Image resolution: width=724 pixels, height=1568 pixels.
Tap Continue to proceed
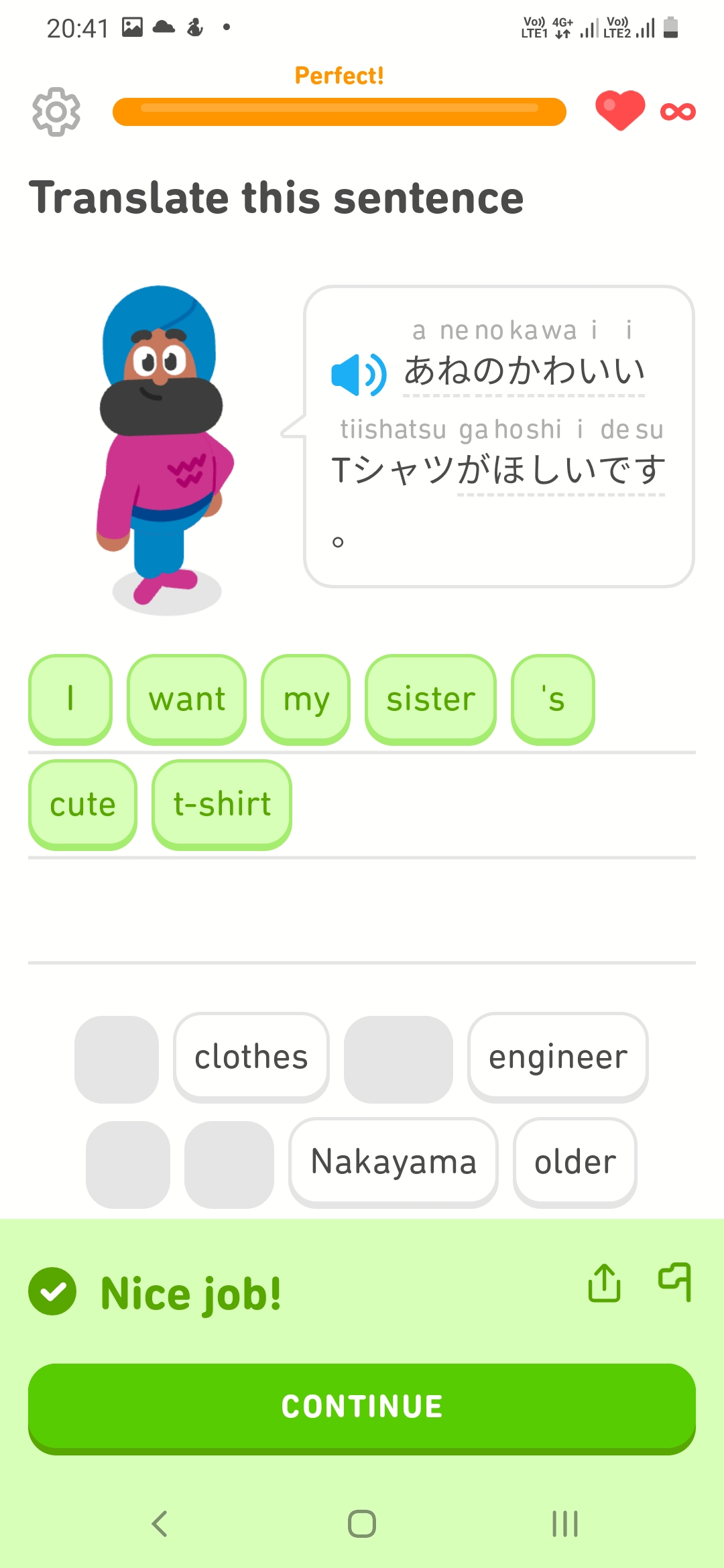(x=362, y=1408)
